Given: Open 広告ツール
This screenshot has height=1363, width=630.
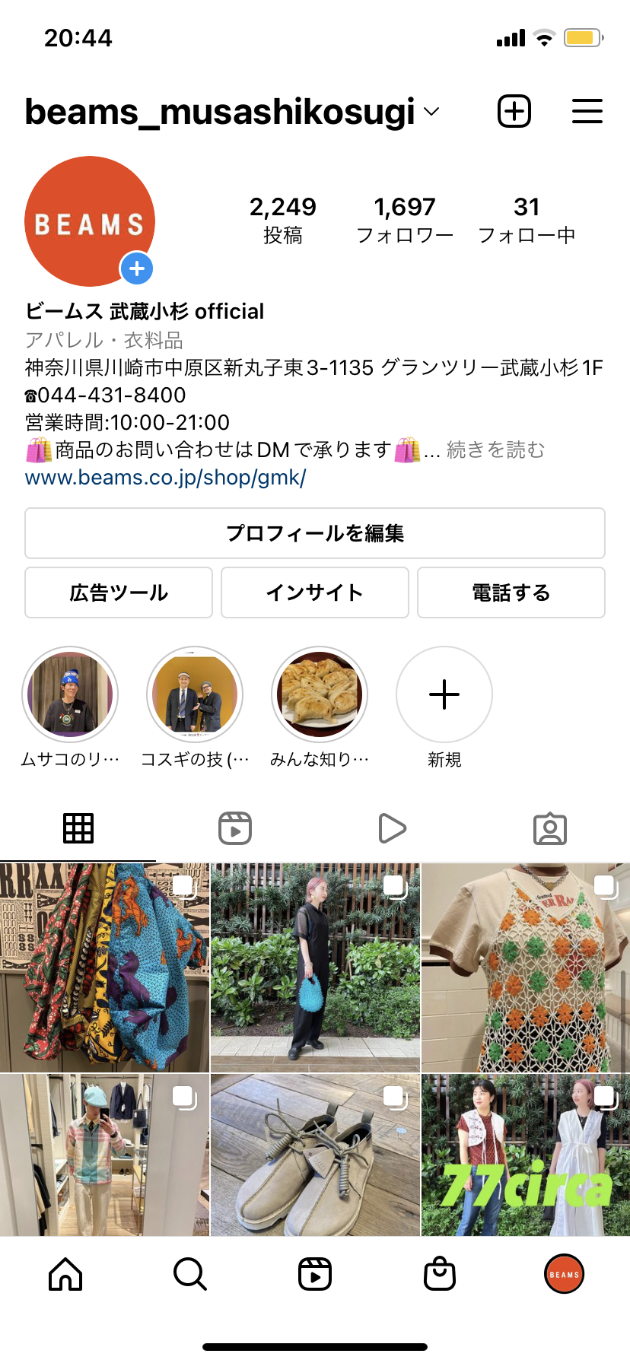Looking at the screenshot, I should (119, 593).
